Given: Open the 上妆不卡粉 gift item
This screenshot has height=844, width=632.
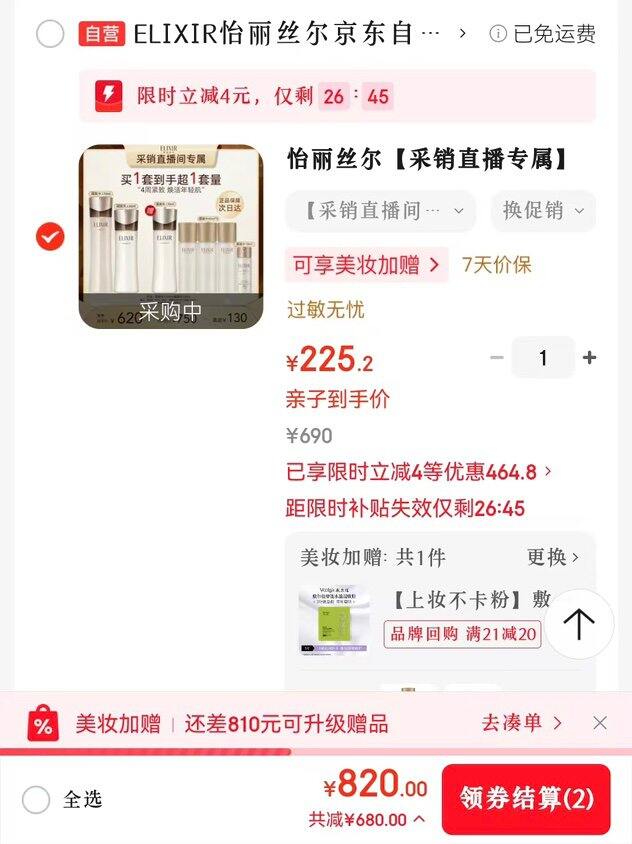Looking at the screenshot, I should 470,600.
